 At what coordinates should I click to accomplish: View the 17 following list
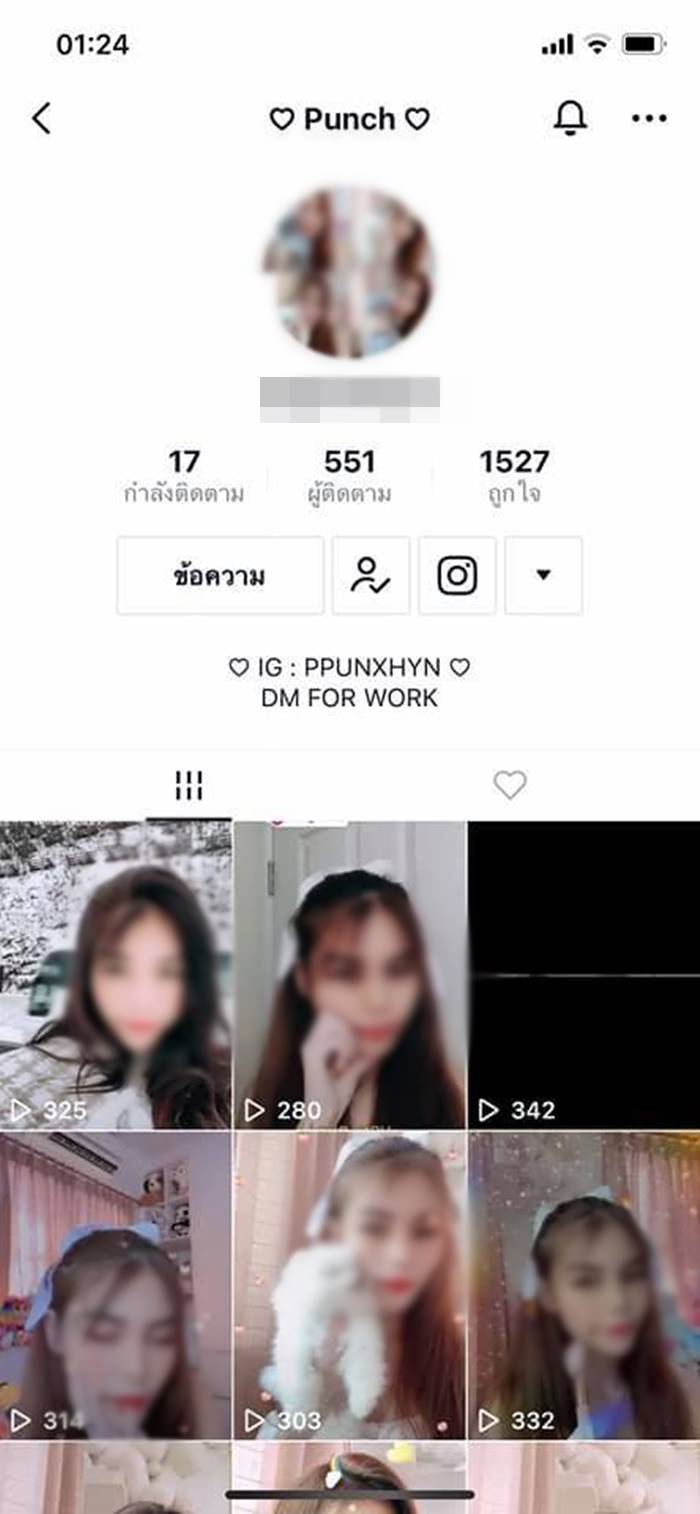[184, 475]
